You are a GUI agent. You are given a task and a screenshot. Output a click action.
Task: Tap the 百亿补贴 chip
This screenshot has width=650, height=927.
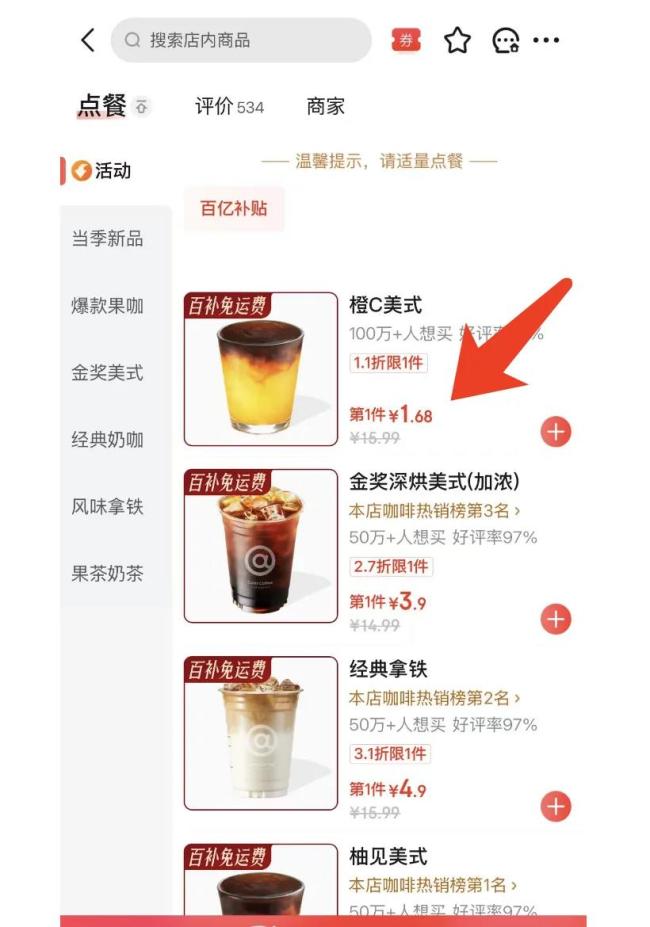coord(233,210)
